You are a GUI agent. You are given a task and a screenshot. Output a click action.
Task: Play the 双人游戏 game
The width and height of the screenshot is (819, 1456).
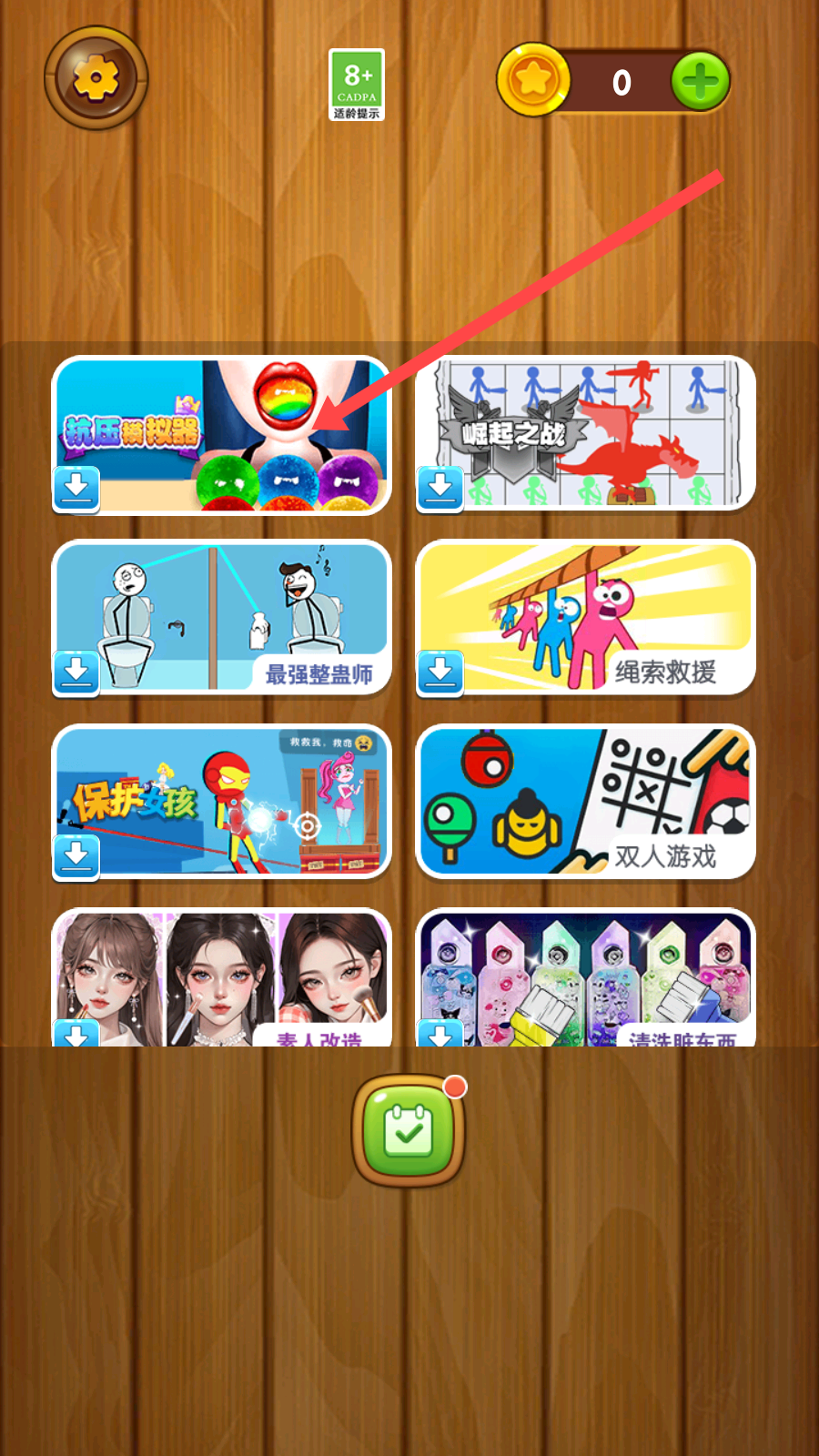(585, 802)
